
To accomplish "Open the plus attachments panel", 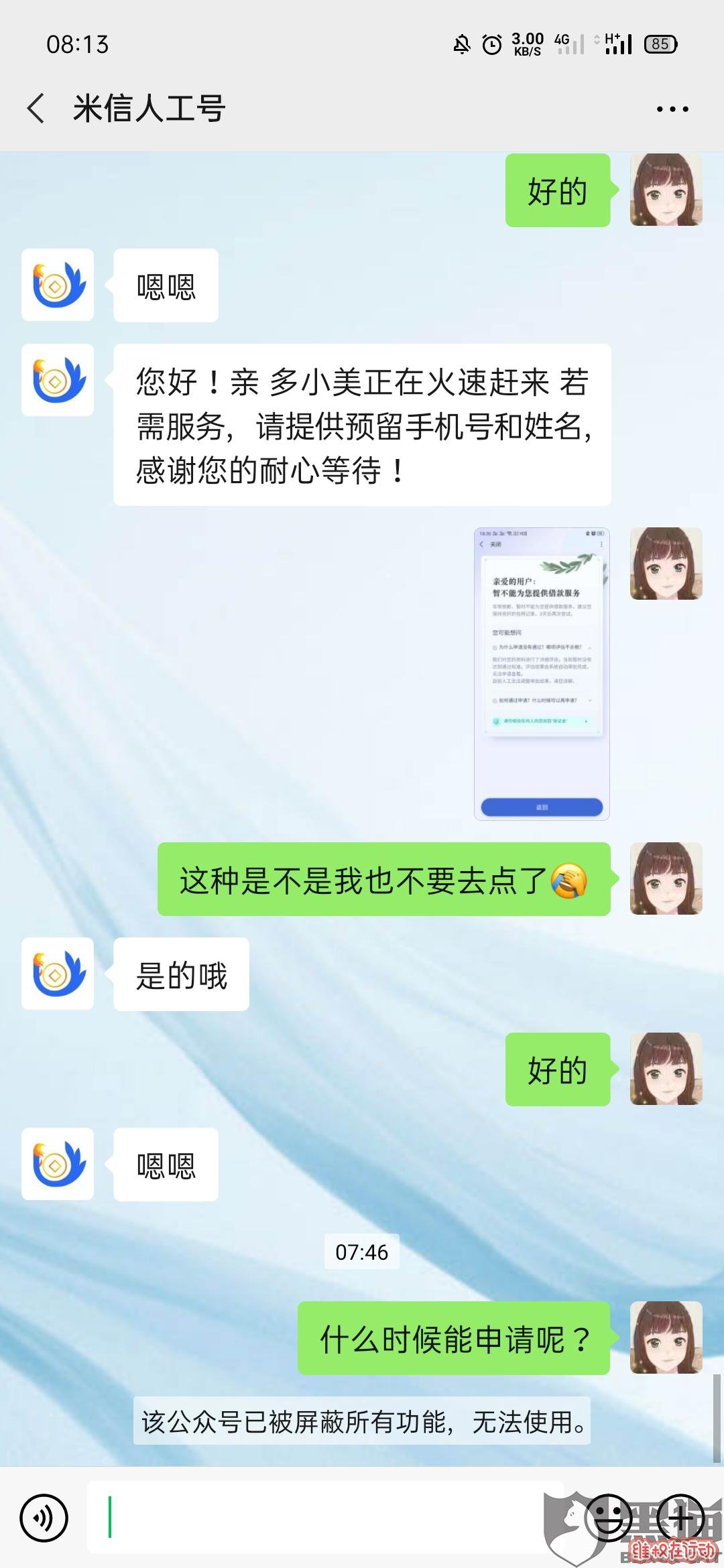I will [x=680, y=1518].
